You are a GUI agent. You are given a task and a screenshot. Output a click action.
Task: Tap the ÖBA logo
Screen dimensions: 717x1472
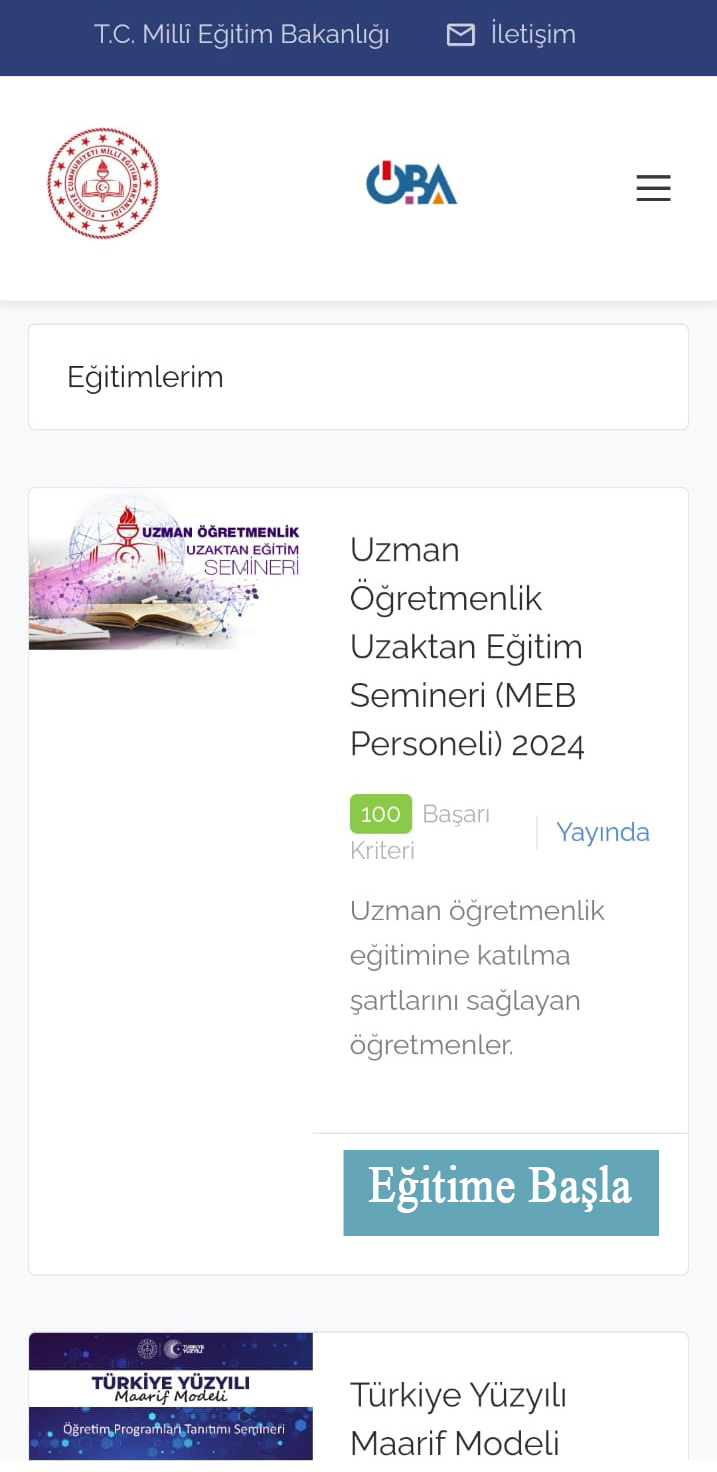point(411,184)
